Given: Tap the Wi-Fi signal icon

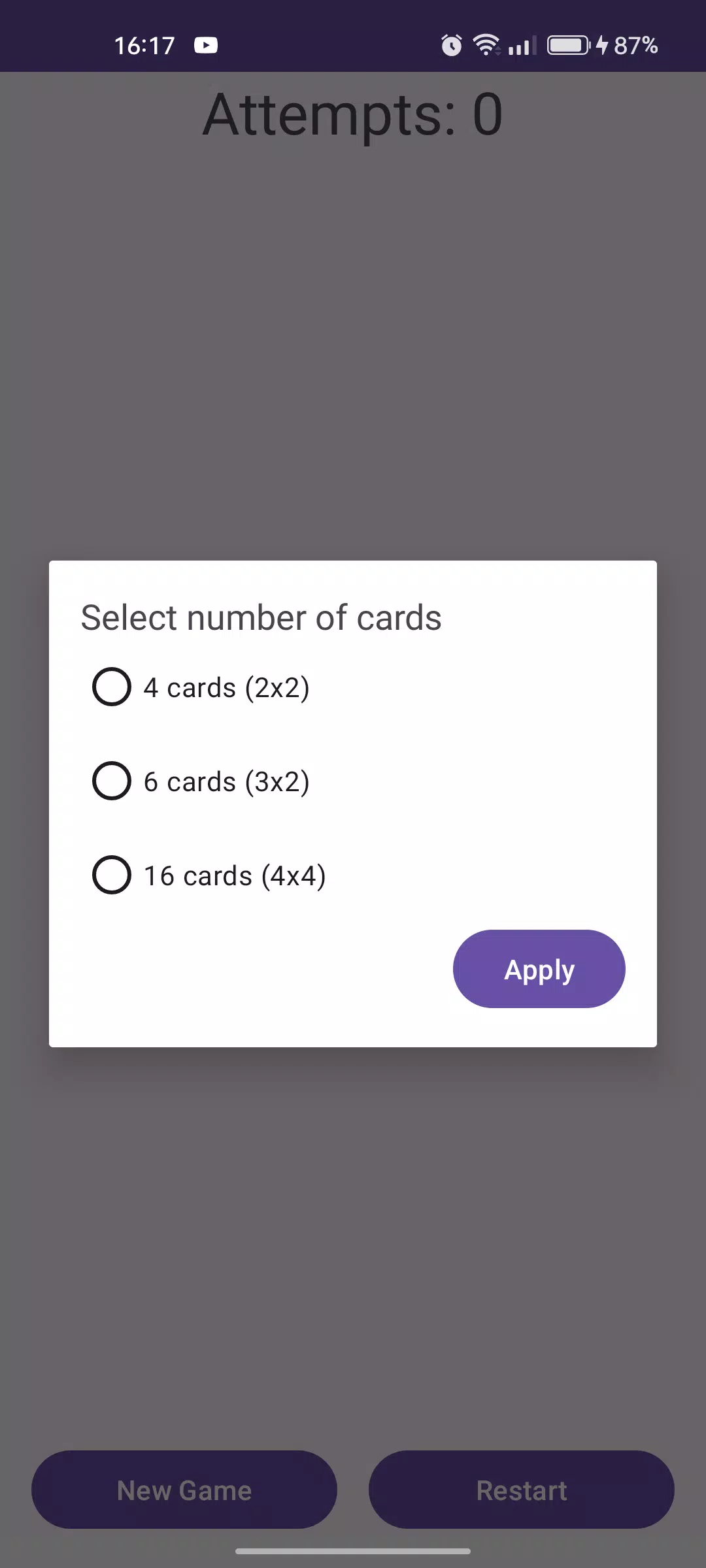Looking at the screenshot, I should [486, 45].
